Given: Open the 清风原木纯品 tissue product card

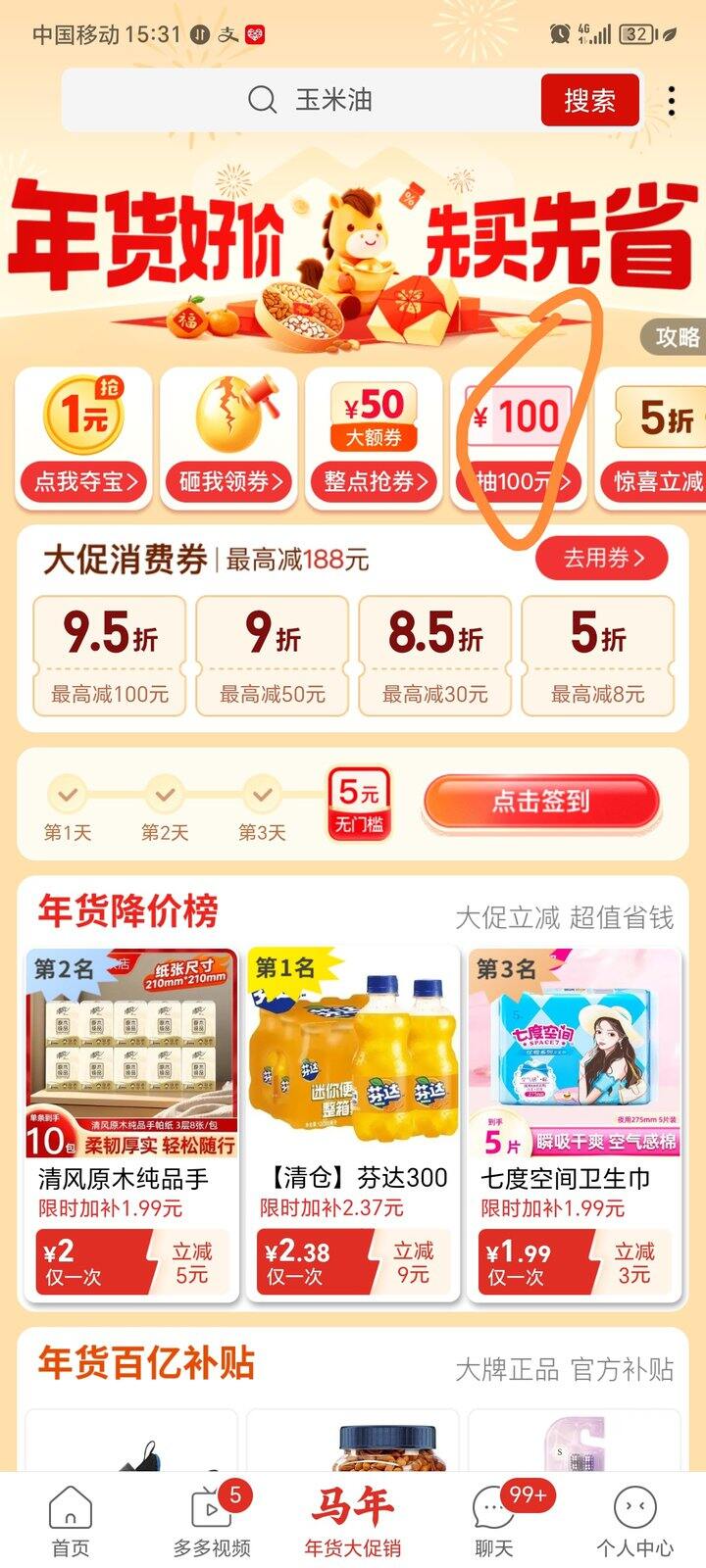Looking at the screenshot, I should [x=131, y=1122].
